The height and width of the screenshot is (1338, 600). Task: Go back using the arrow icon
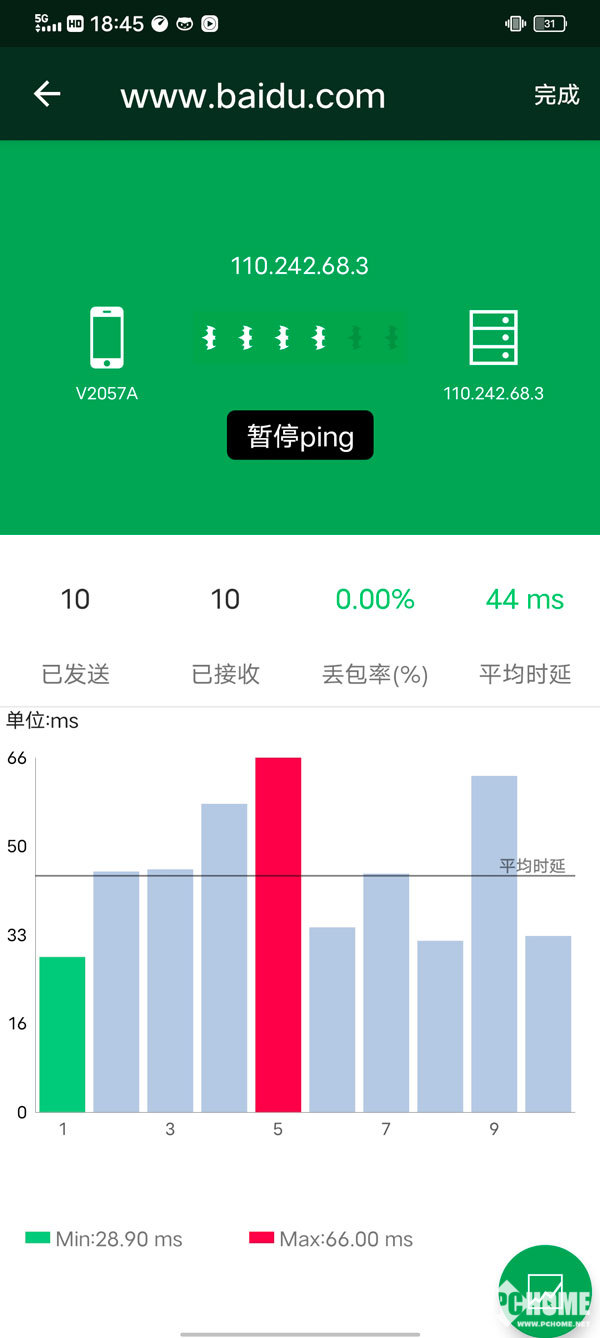[x=47, y=94]
